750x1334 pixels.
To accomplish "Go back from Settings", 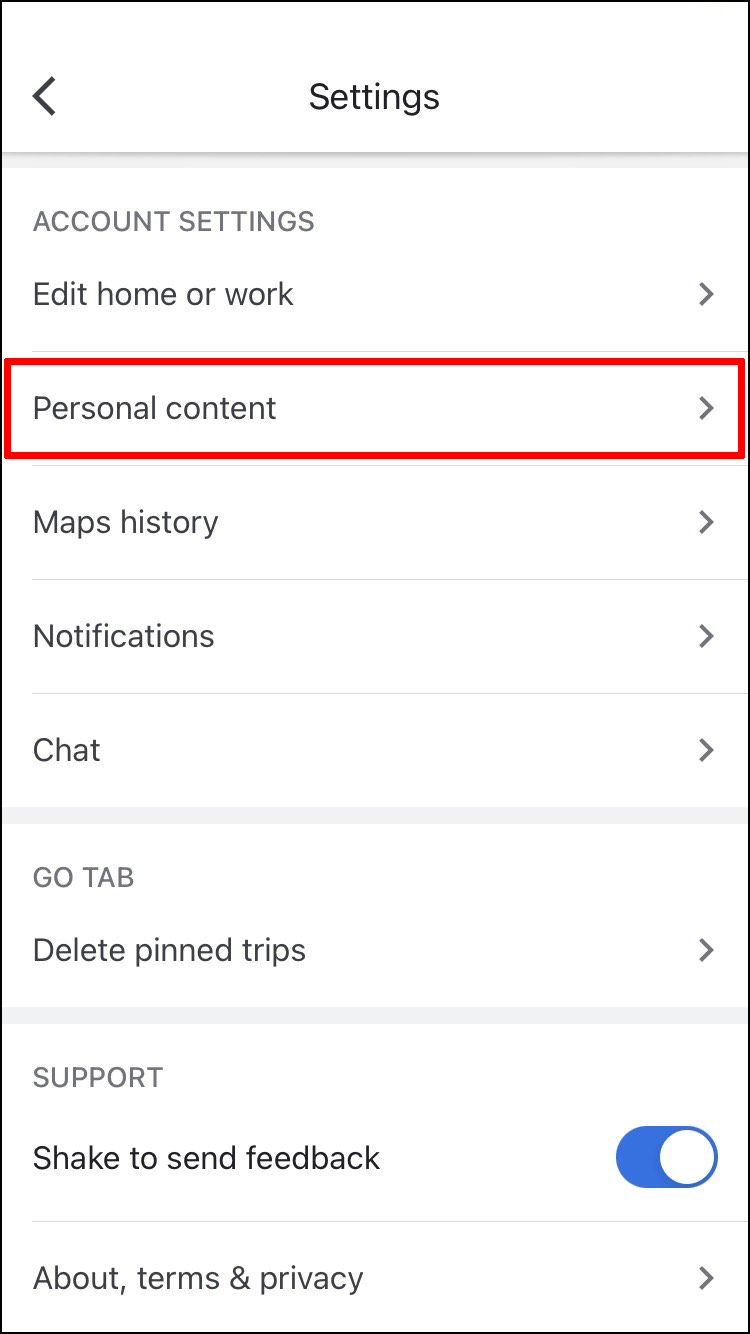I will pos(45,97).
